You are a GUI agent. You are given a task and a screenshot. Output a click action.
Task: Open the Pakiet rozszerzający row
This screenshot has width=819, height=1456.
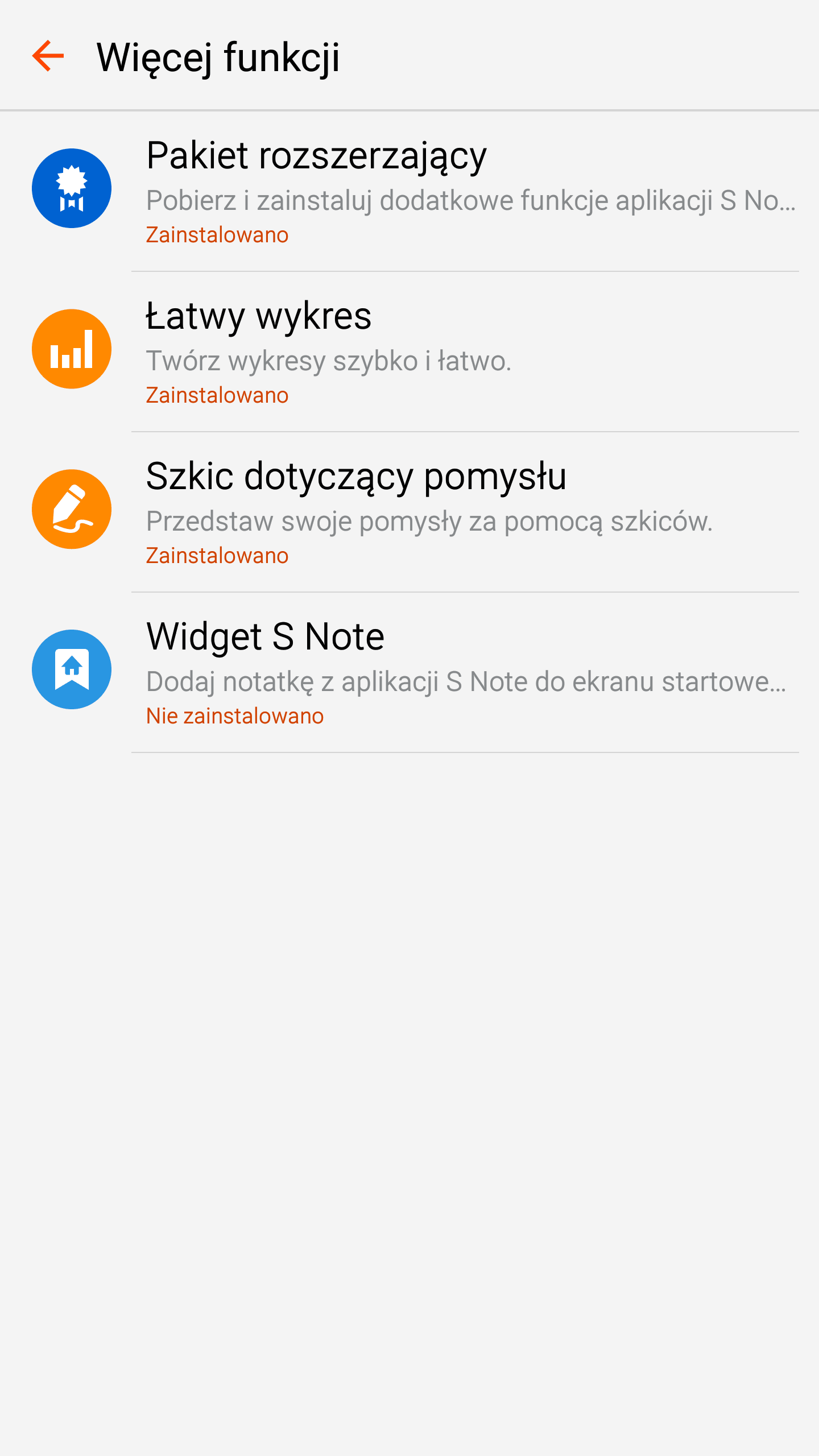coord(409,192)
